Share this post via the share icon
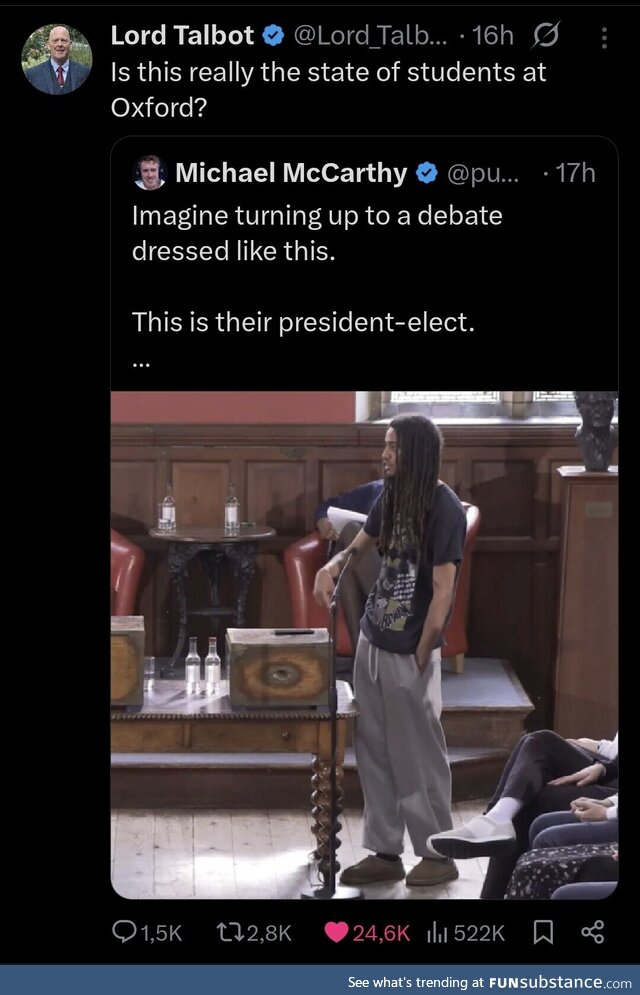 [593, 932]
